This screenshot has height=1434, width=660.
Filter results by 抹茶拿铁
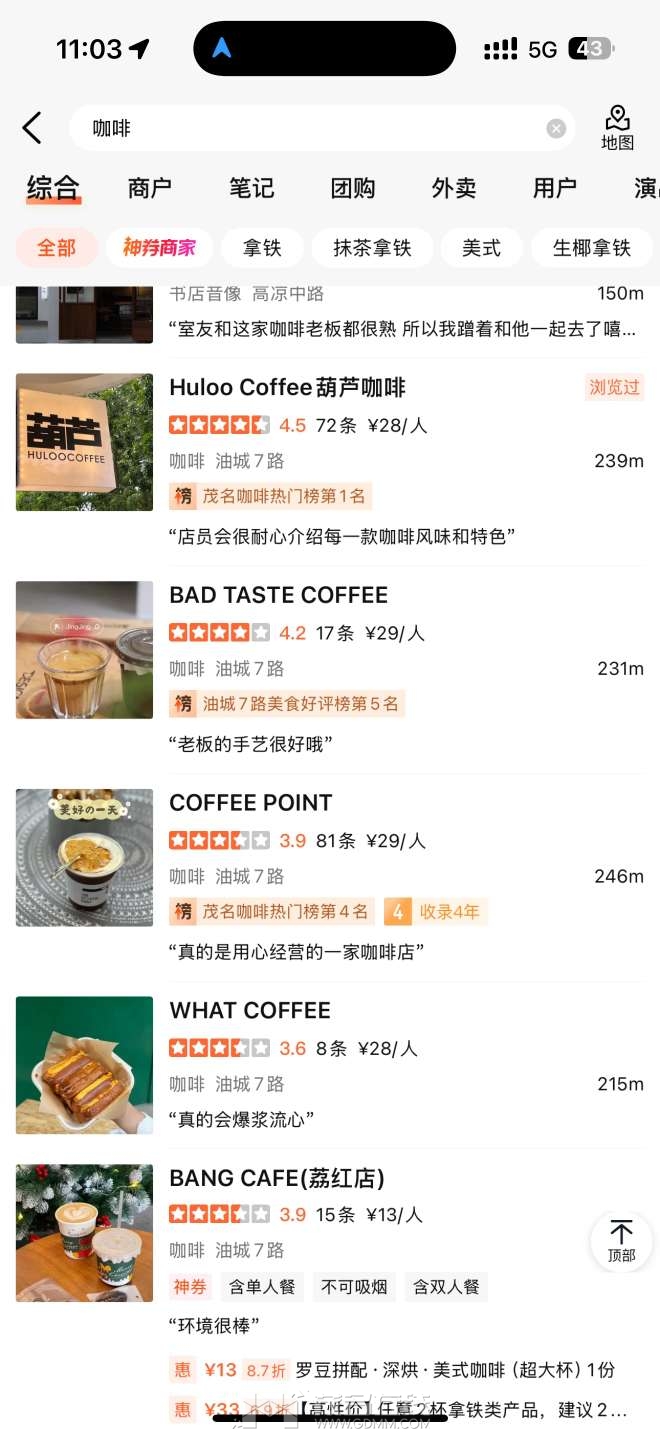(372, 248)
